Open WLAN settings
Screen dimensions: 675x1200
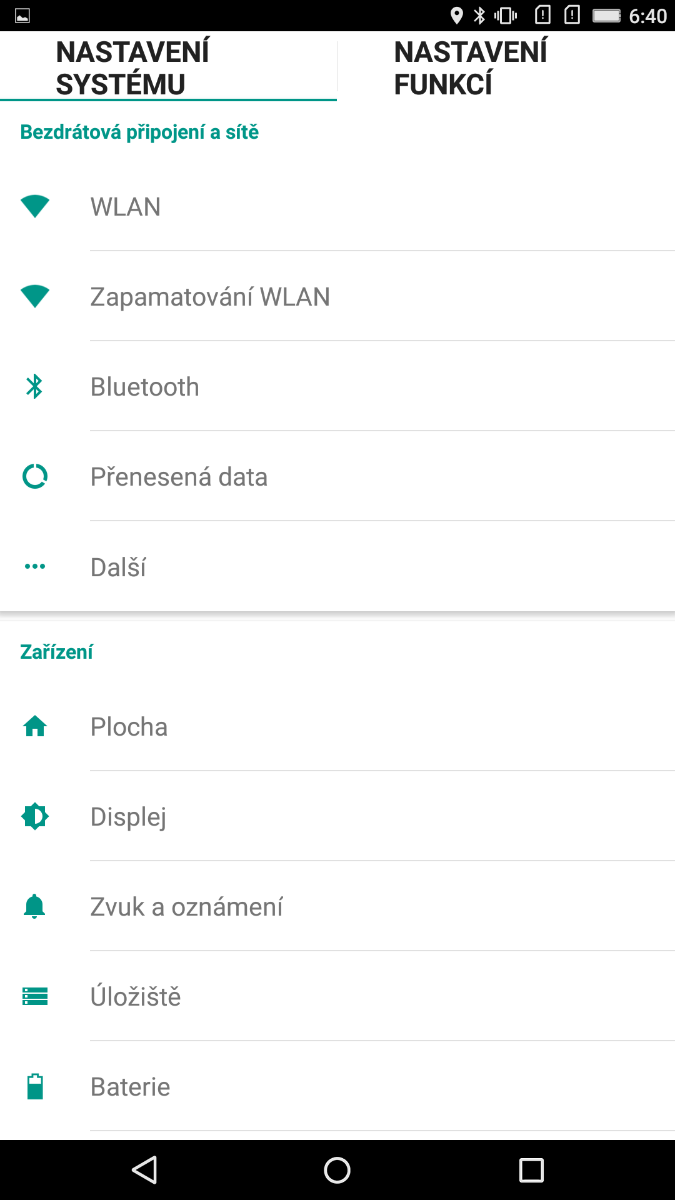pyautogui.click(x=126, y=207)
